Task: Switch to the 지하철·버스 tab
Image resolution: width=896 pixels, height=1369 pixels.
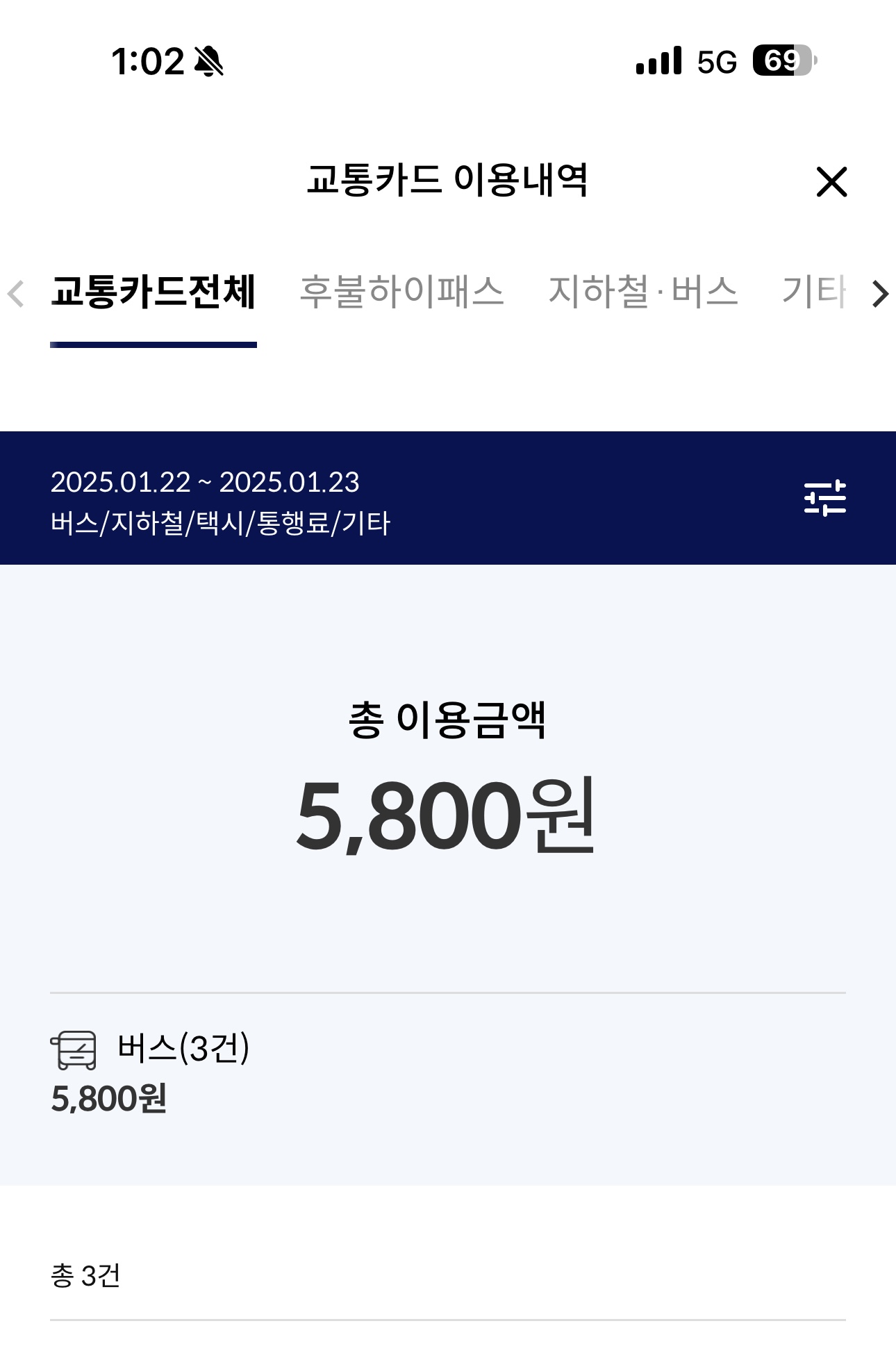Action: (642, 292)
